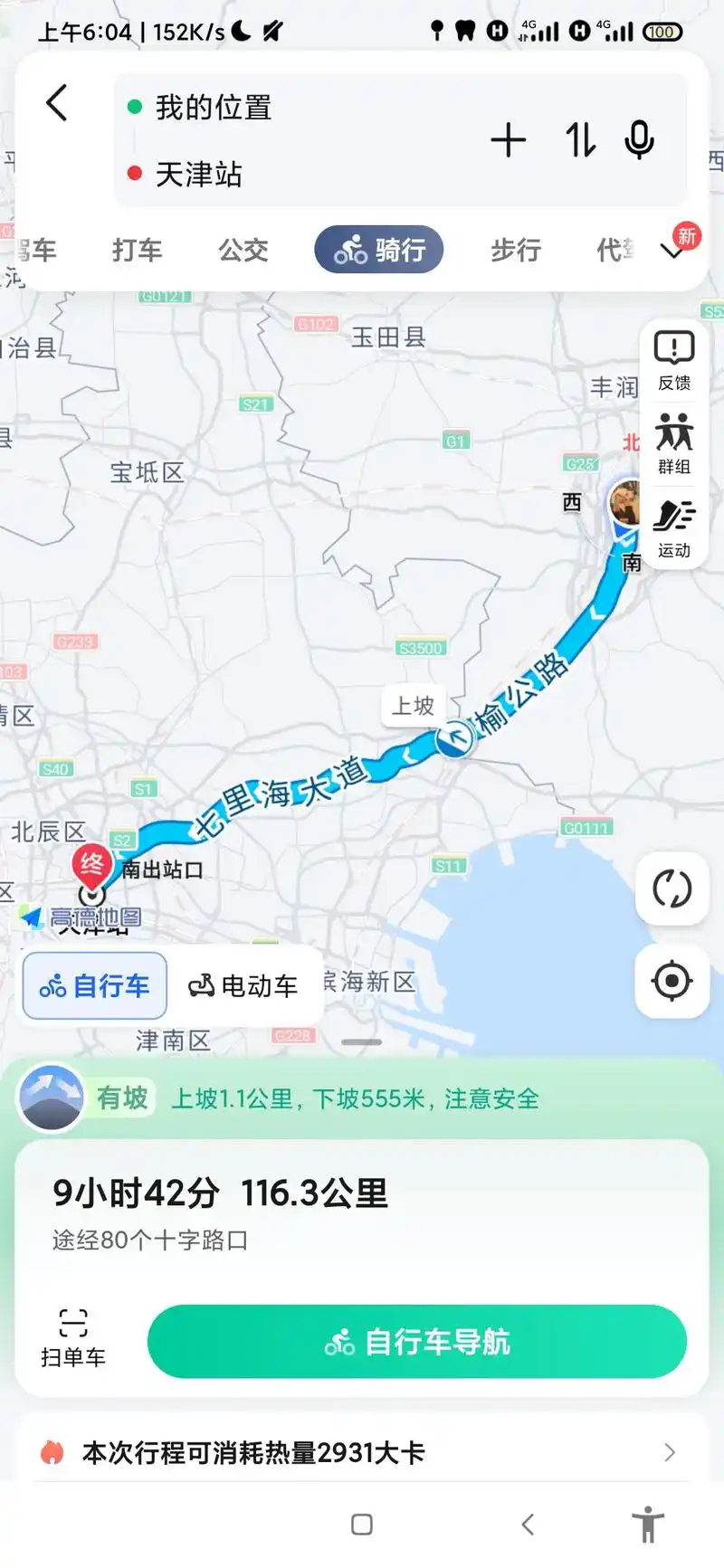Activate voice input microphone
The width and height of the screenshot is (724, 1568).
[x=639, y=140]
